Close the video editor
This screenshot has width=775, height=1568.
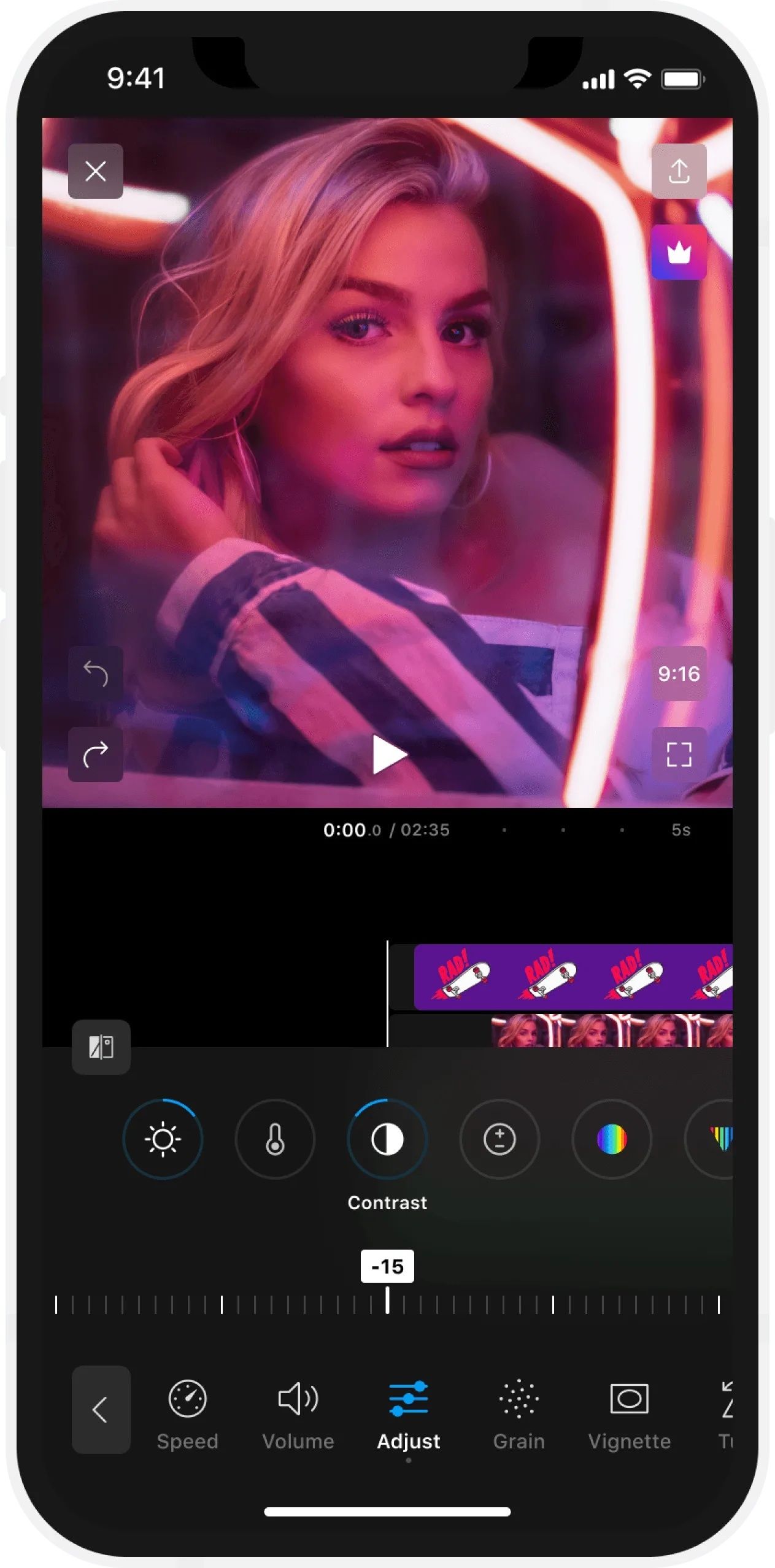pyautogui.click(x=95, y=171)
